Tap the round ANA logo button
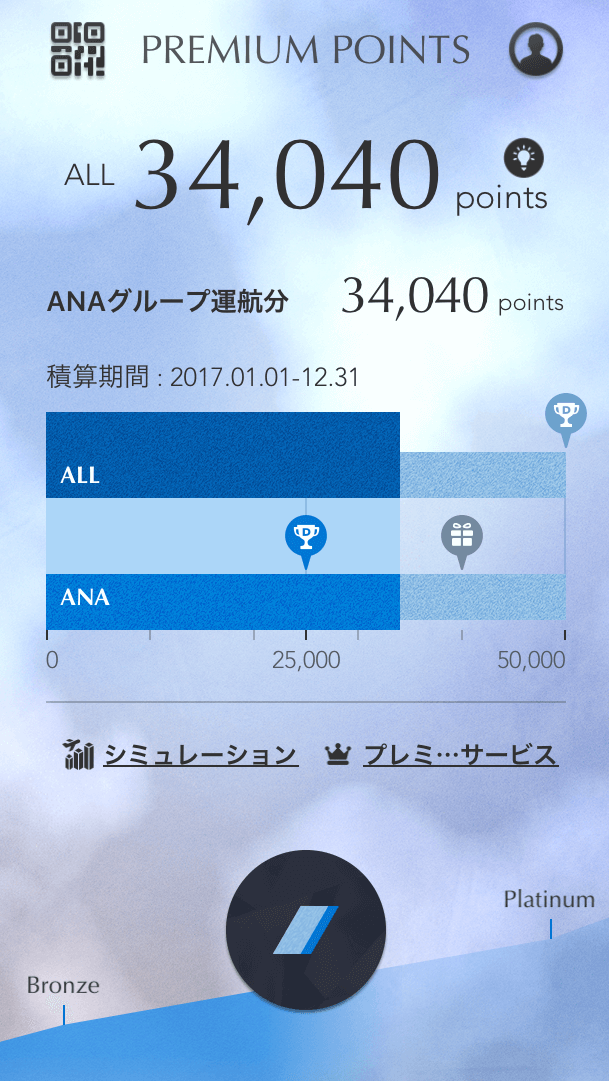Screen dimensions: 609x1081 point(306,929)
